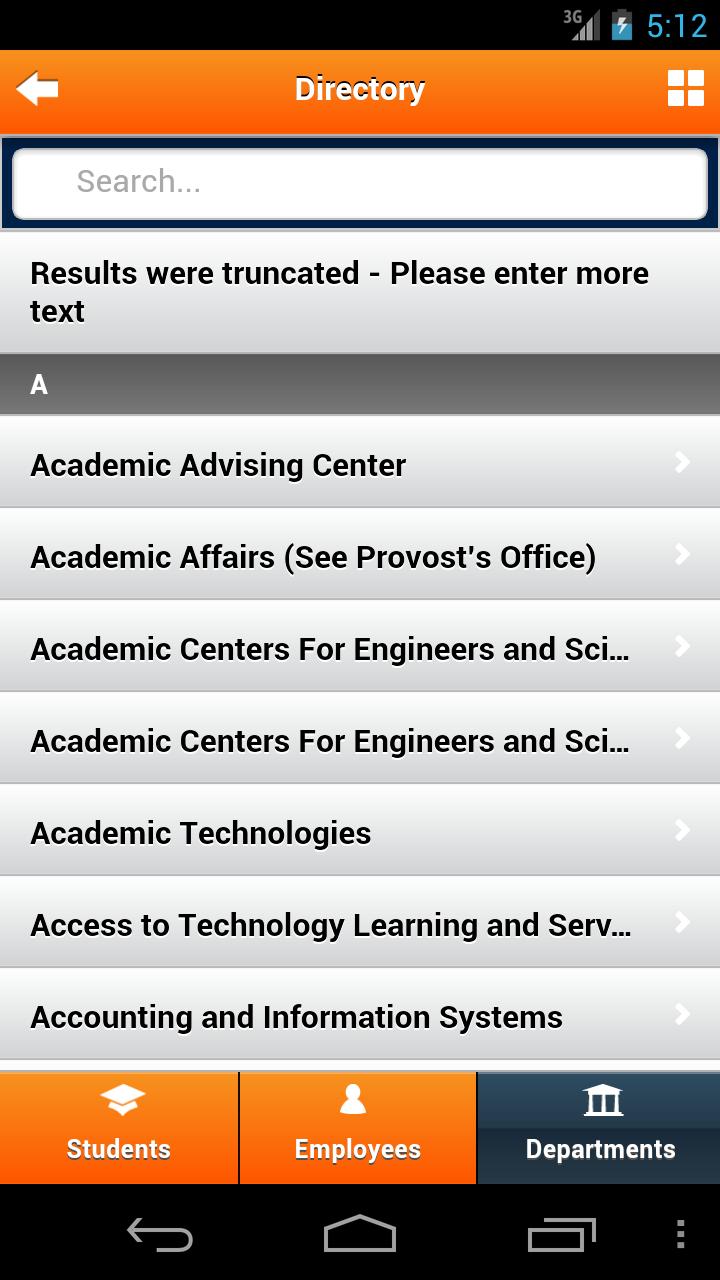
Task: Expand the Academic Advising Center entry
Action: [360, 463]
